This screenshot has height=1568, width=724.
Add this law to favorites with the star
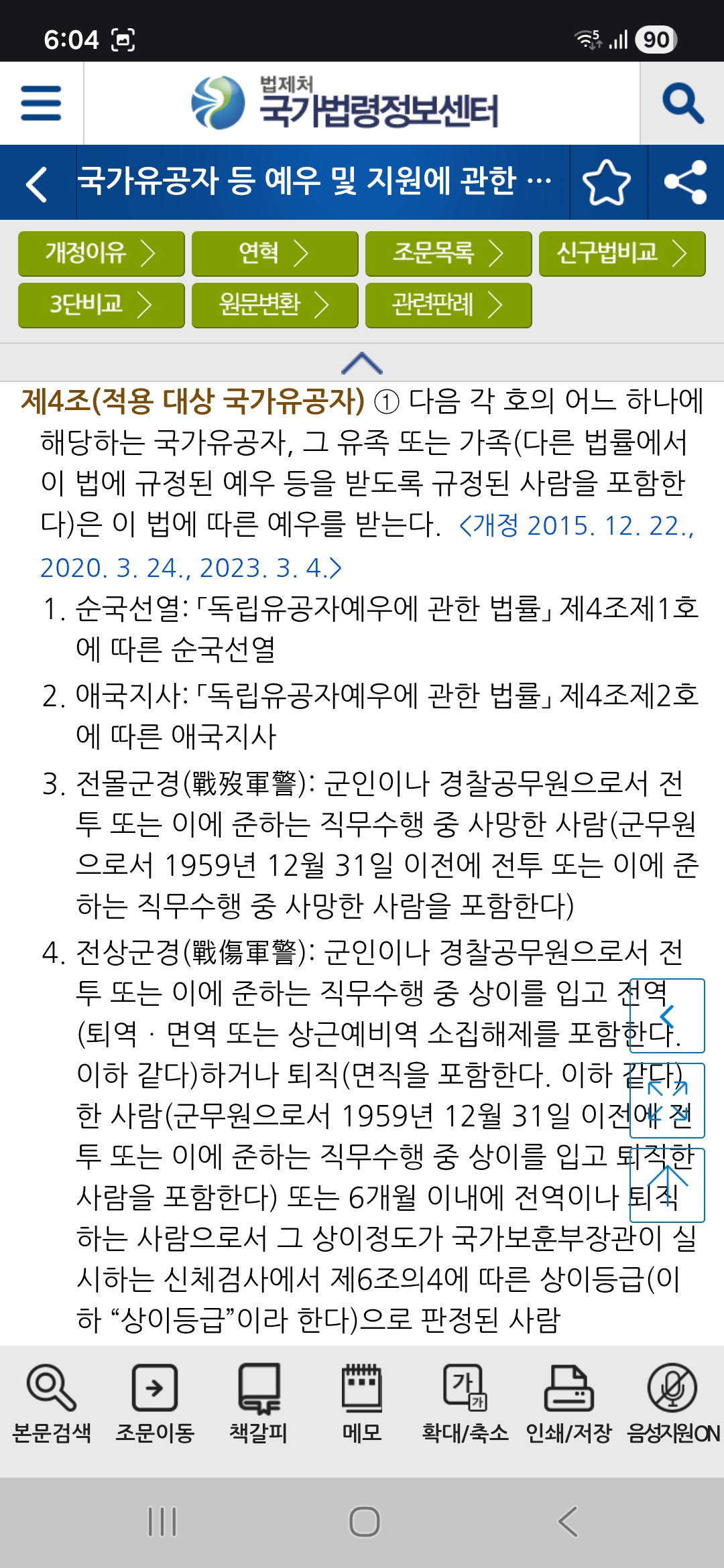[607, 183]
